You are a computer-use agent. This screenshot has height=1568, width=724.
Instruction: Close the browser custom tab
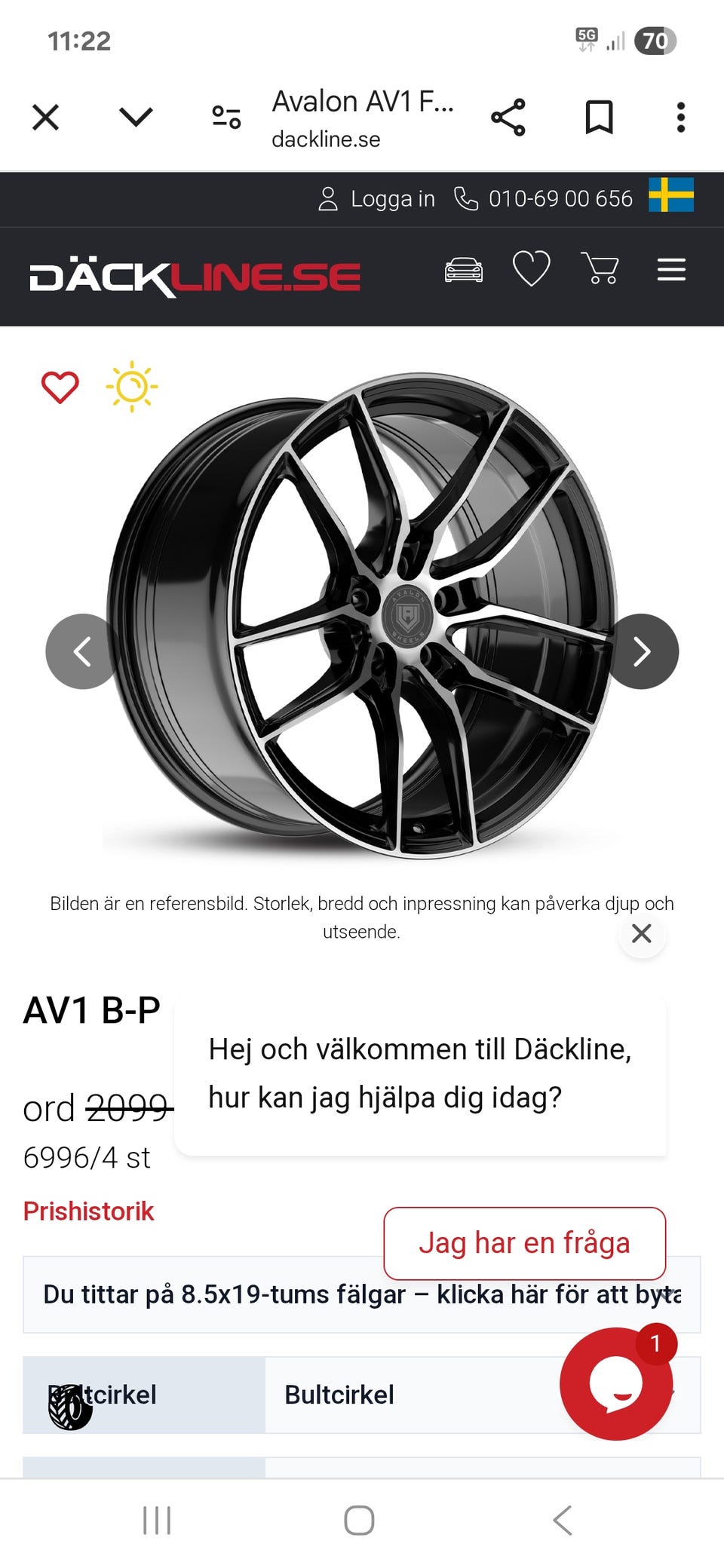46,118
